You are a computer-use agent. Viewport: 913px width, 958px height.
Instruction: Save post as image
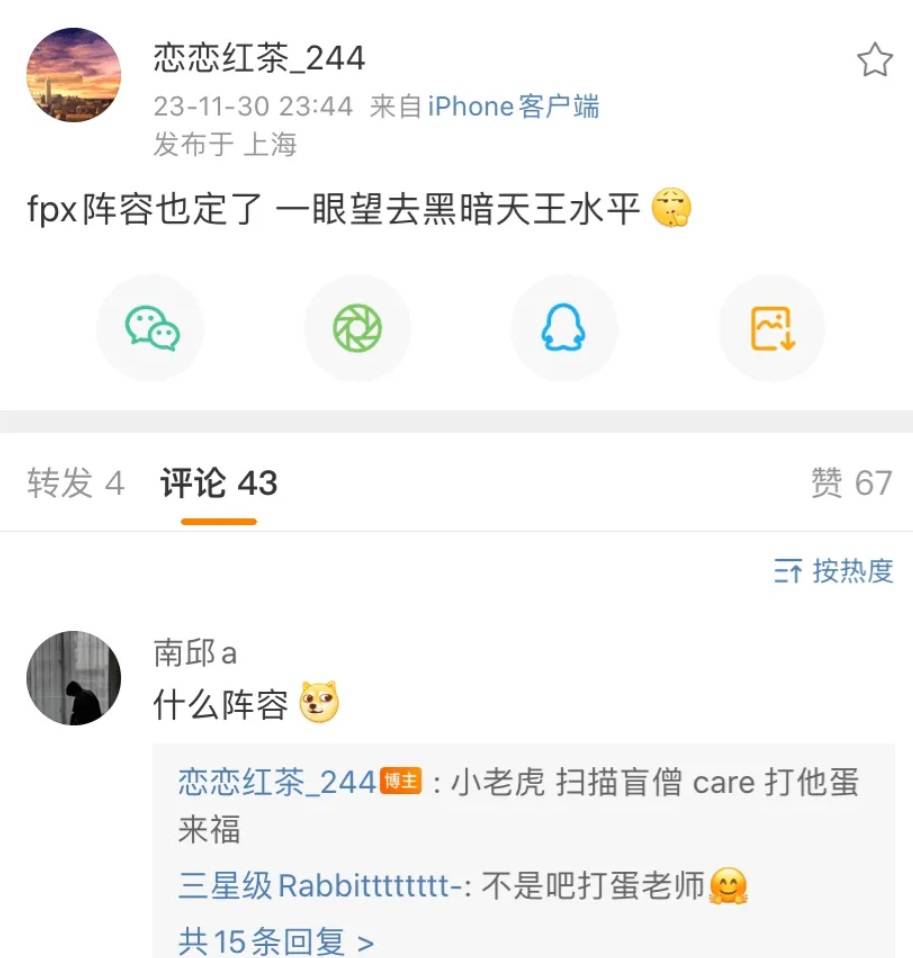coord(771,328)
